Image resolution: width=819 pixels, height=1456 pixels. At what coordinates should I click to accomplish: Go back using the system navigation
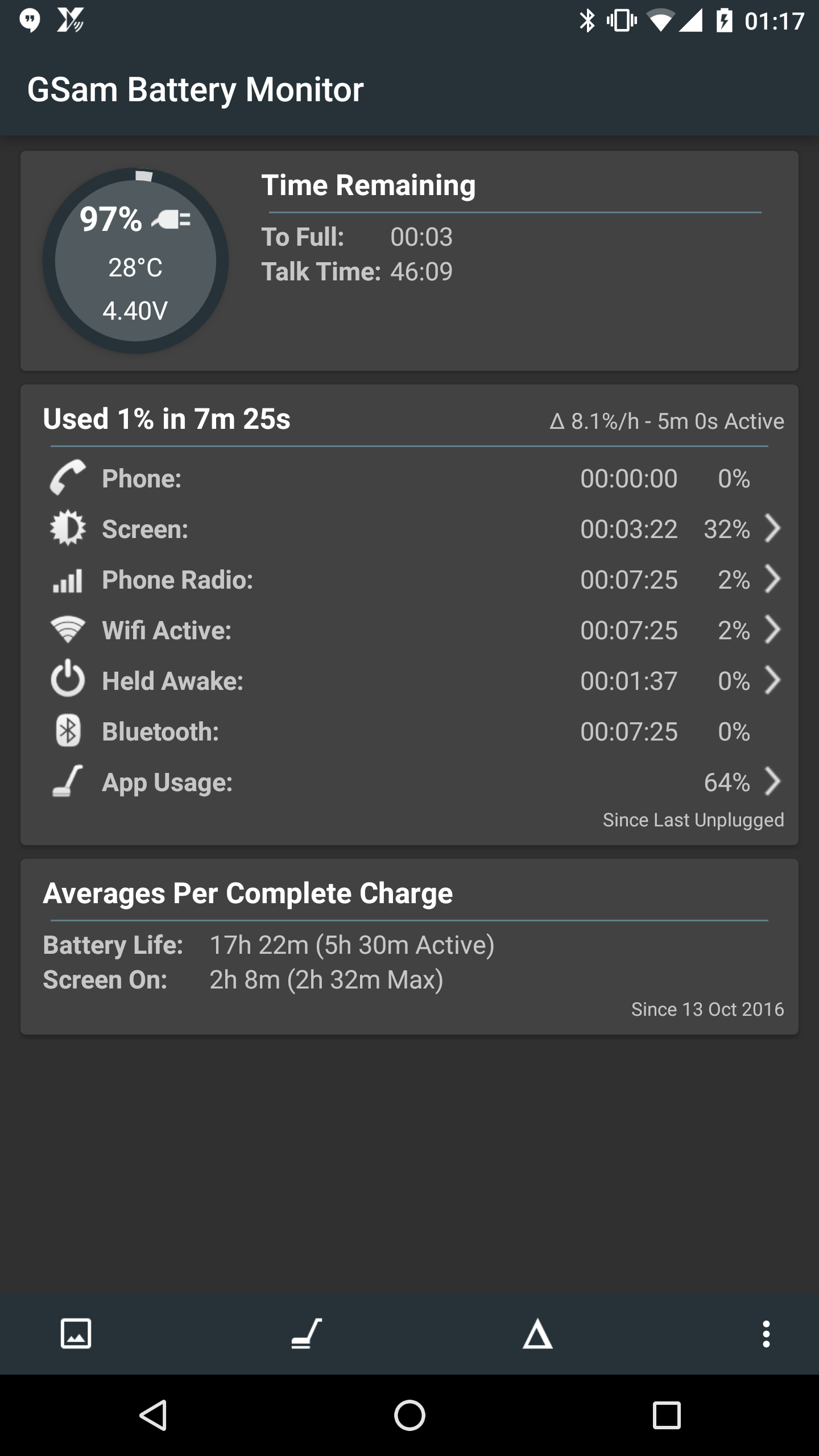(x=153, y=1415)
